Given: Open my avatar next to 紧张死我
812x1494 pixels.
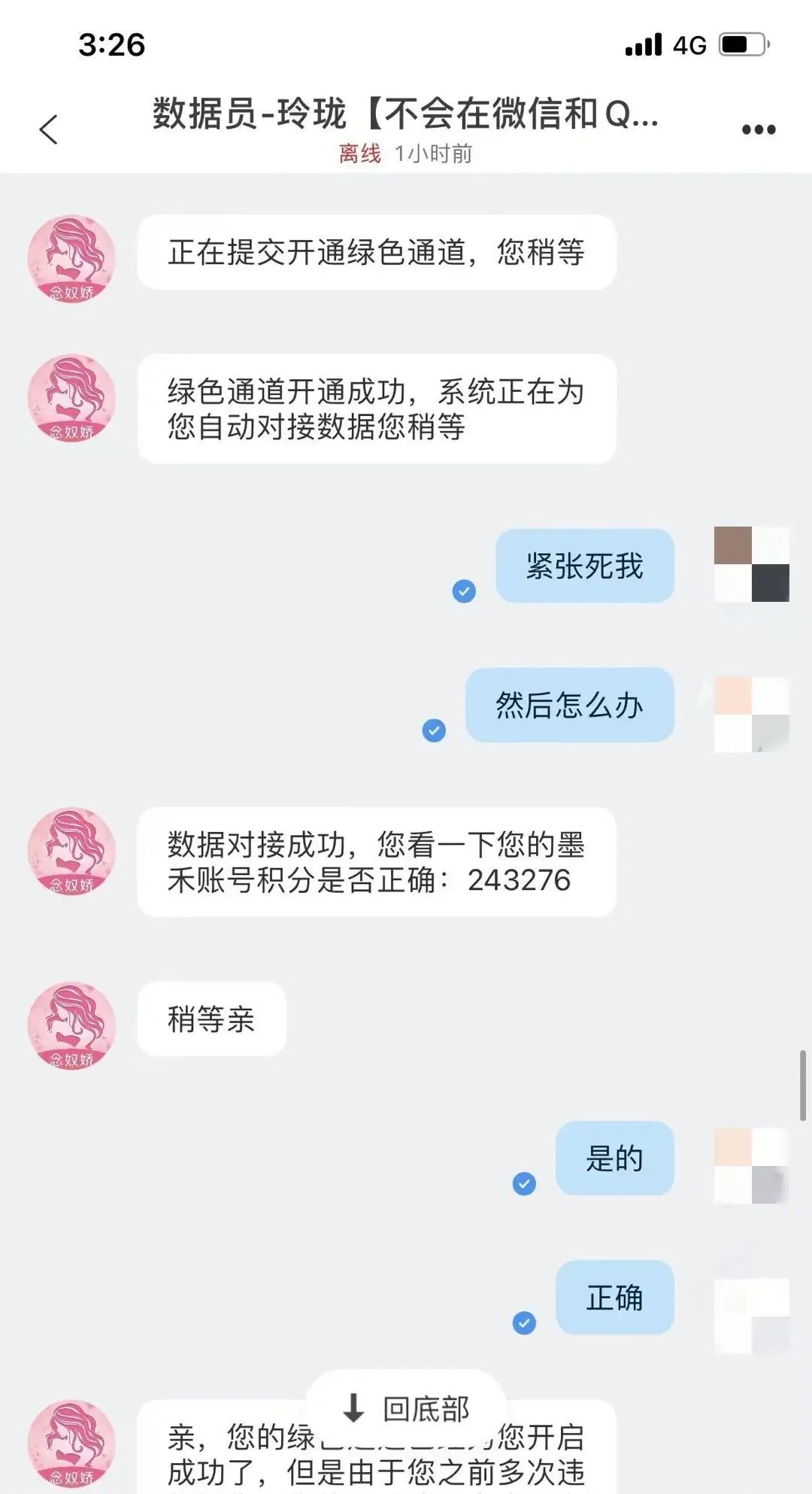Looking at the screenshot, I should (751, 564).
